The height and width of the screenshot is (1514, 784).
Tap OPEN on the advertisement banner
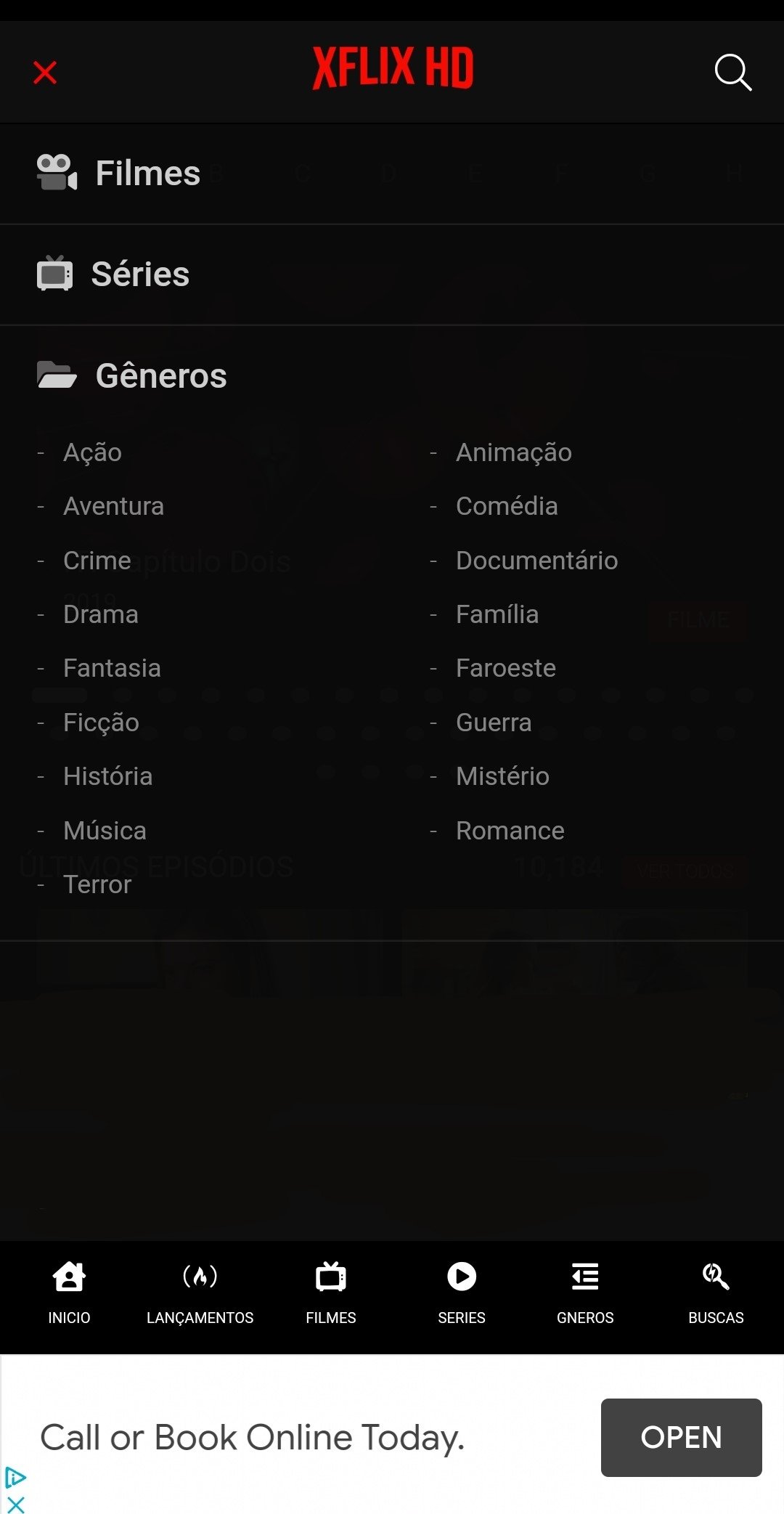click(x=680, y=1437)
